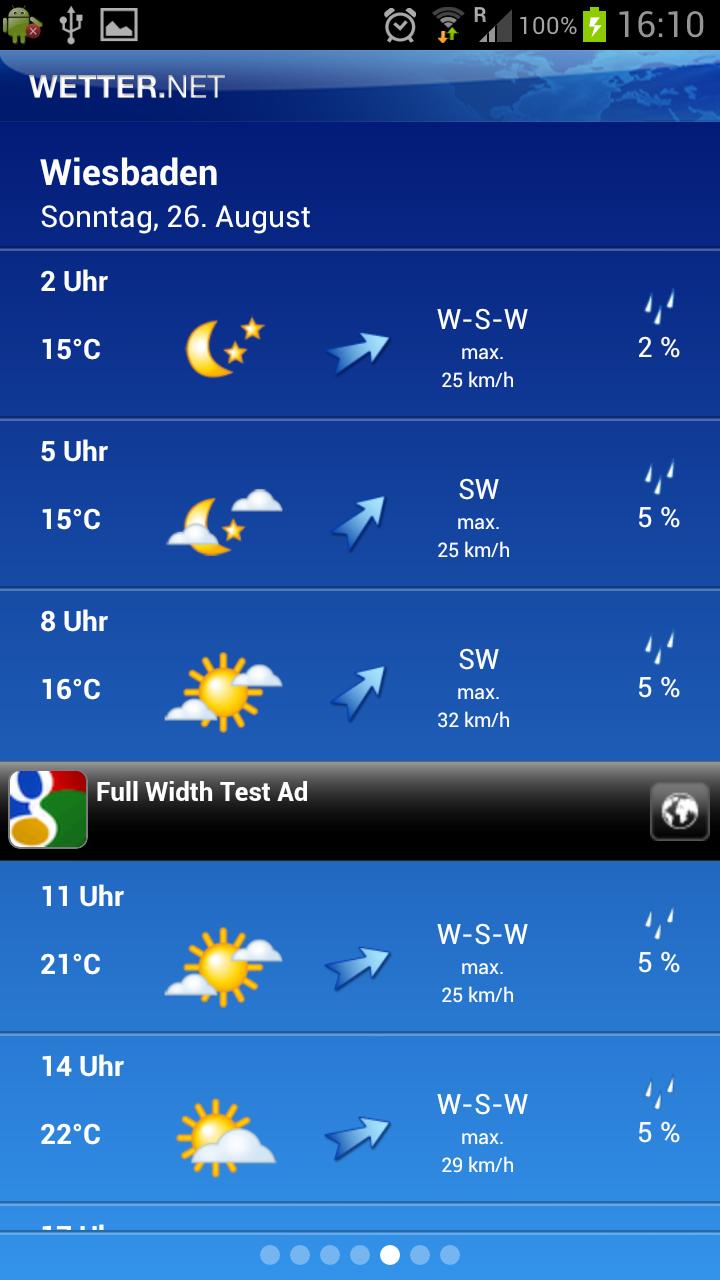Select the 8 Uhr forecast row

click(360, 675)
